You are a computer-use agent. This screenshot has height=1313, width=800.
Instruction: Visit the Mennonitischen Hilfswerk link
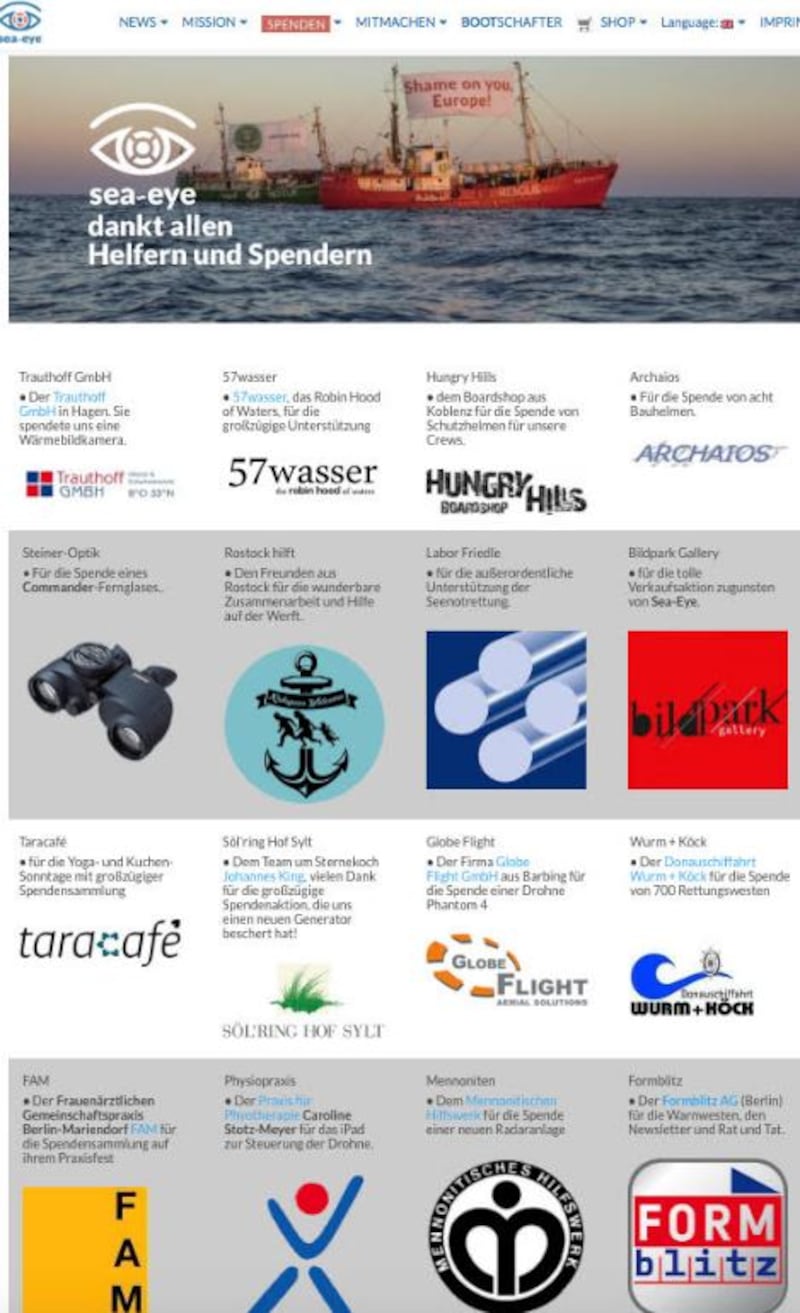tap(492, 1107)
